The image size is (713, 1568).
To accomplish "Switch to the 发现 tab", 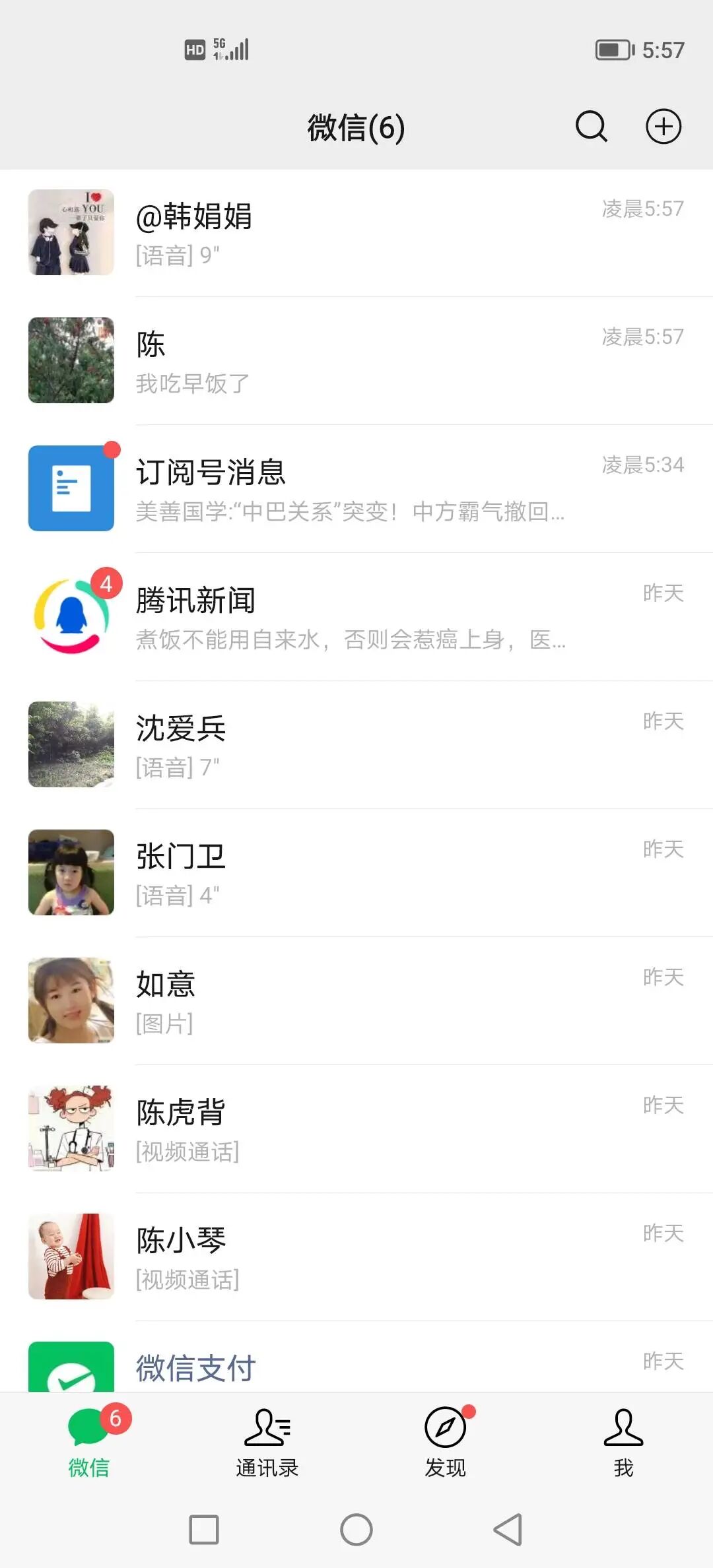I will [446, 1443].
